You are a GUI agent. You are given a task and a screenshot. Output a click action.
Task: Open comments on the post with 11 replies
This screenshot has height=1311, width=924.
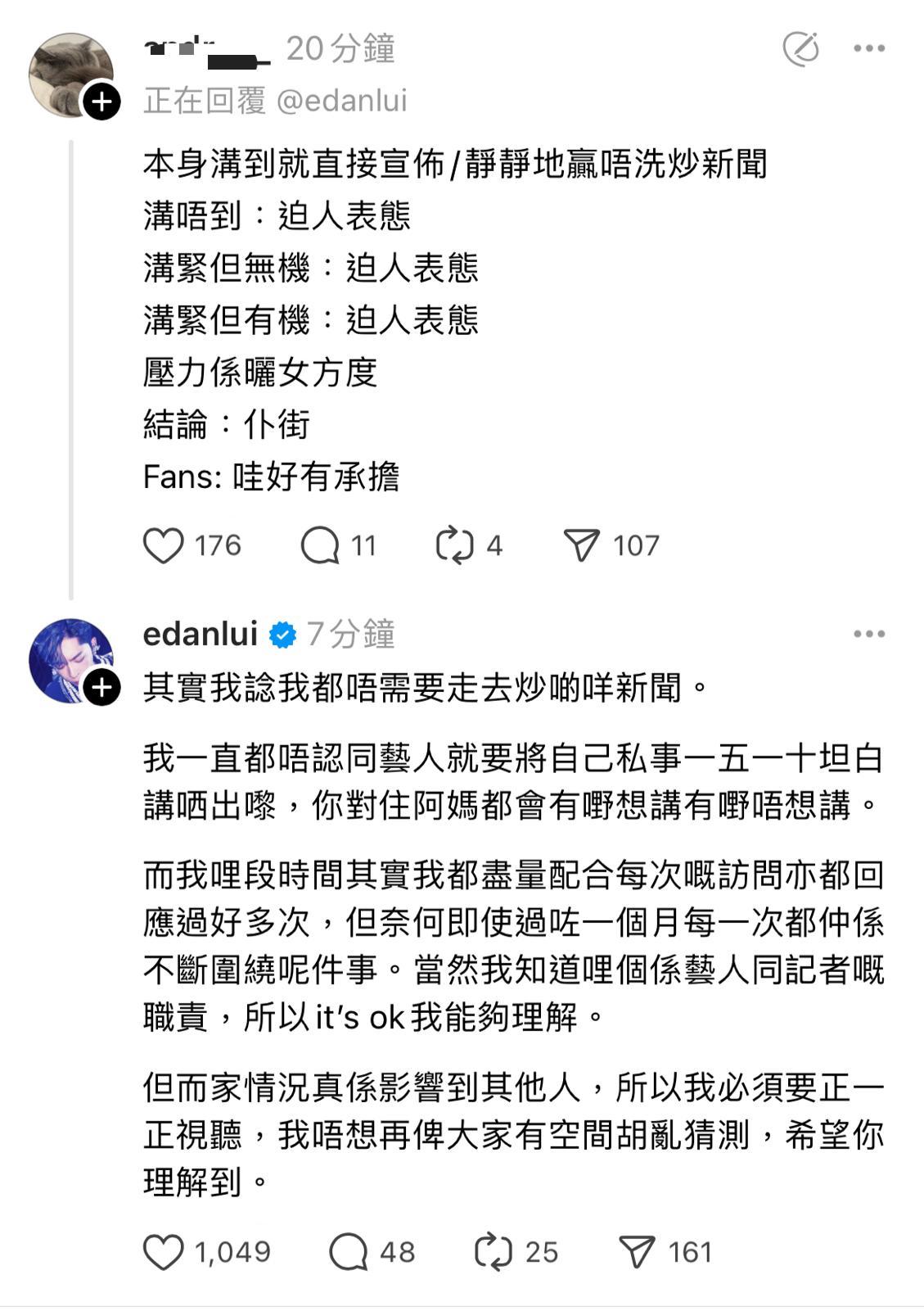click(x=320, y=545)
